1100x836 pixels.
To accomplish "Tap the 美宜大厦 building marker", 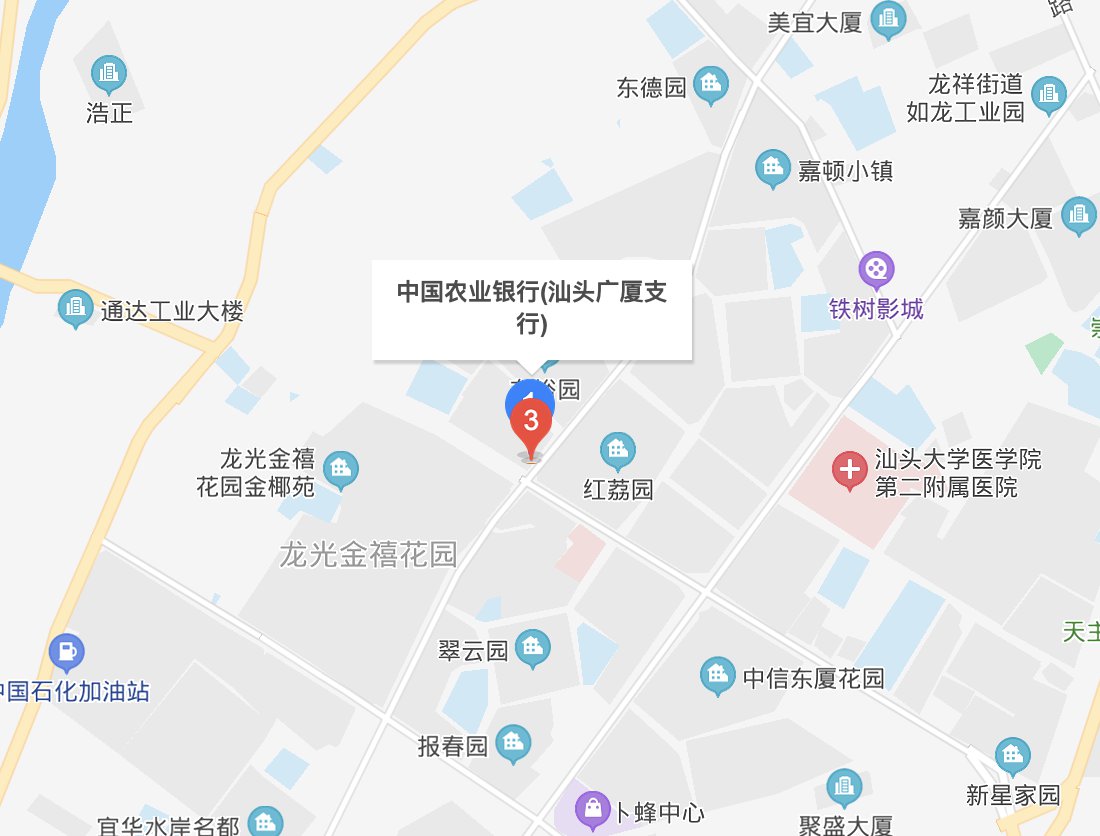I will click(x=888, y=18).
